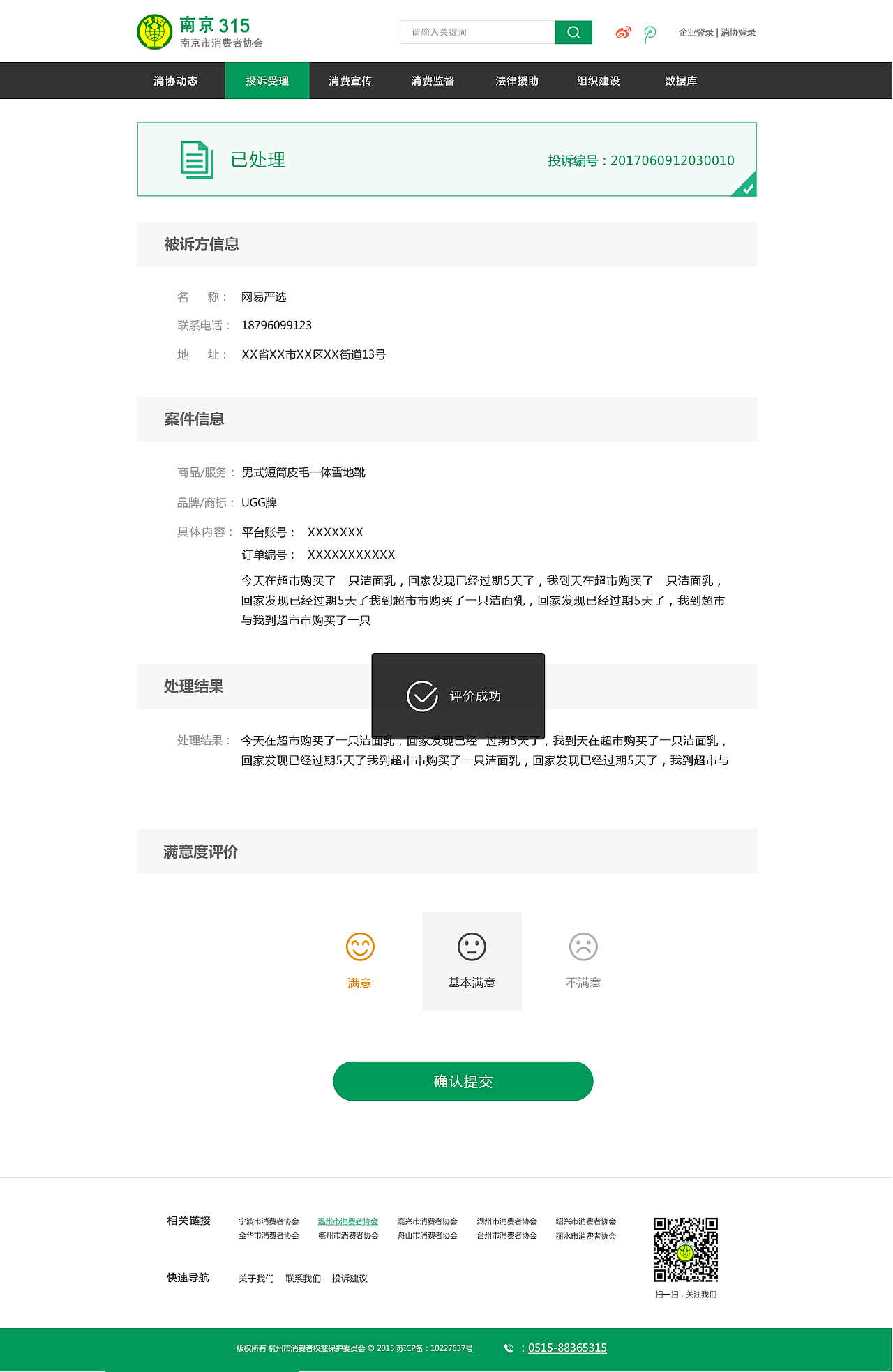Click the search magnifier icon
The image size is (893, 1372).
click(x=573, y=32)
